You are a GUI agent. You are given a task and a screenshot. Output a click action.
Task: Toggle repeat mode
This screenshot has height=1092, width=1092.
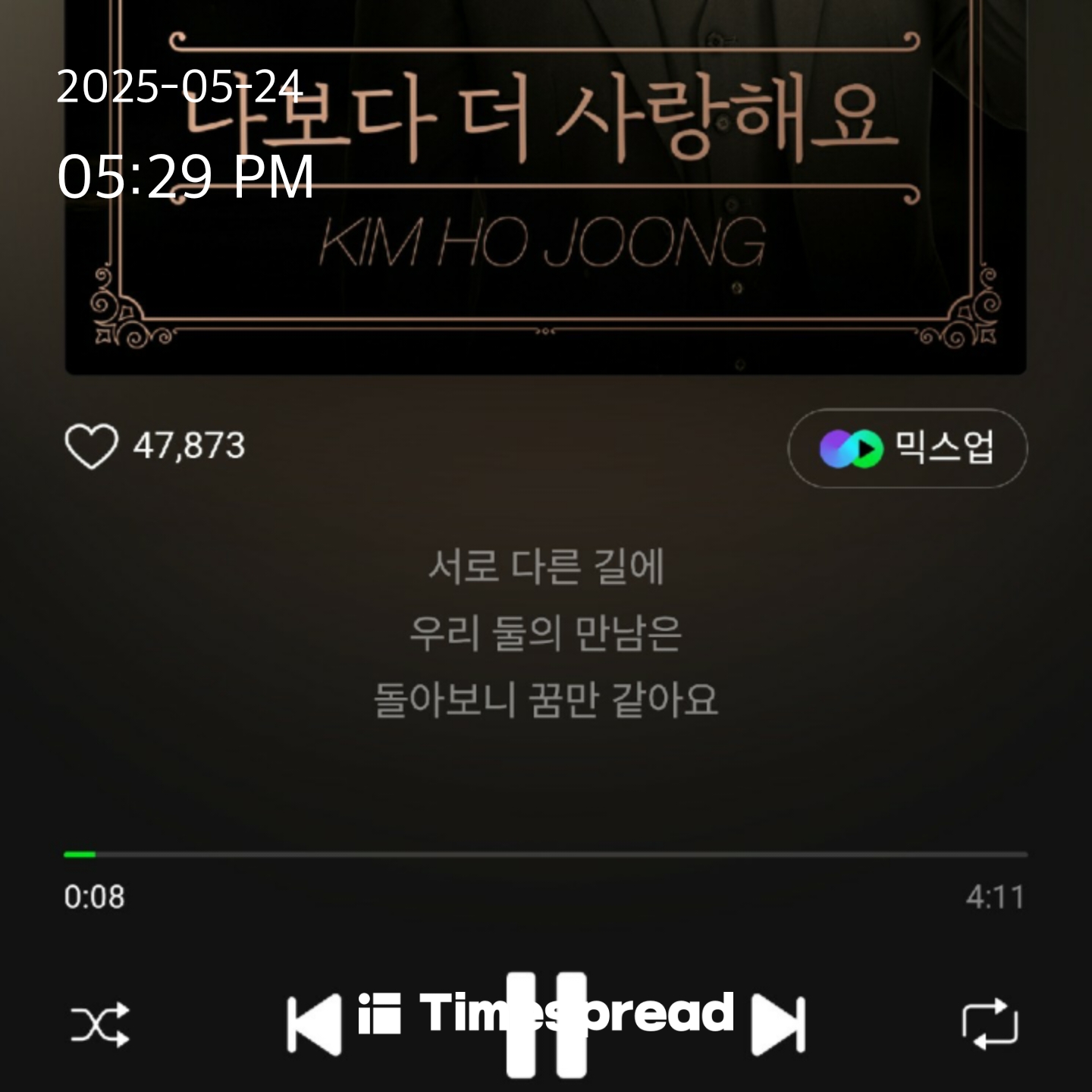click(990, 1024)
